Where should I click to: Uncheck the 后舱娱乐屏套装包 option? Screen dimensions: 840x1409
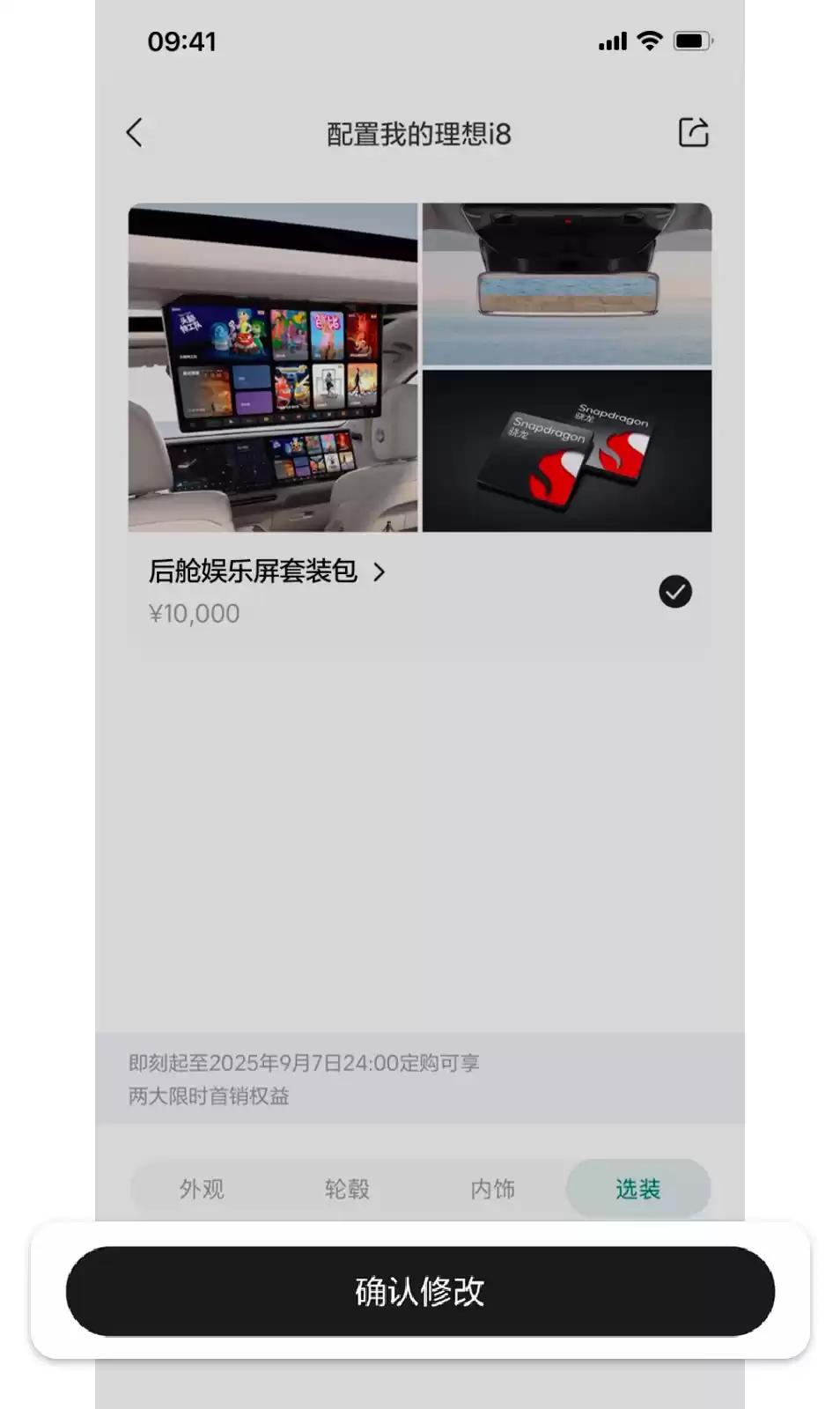[x=674, y=592]
